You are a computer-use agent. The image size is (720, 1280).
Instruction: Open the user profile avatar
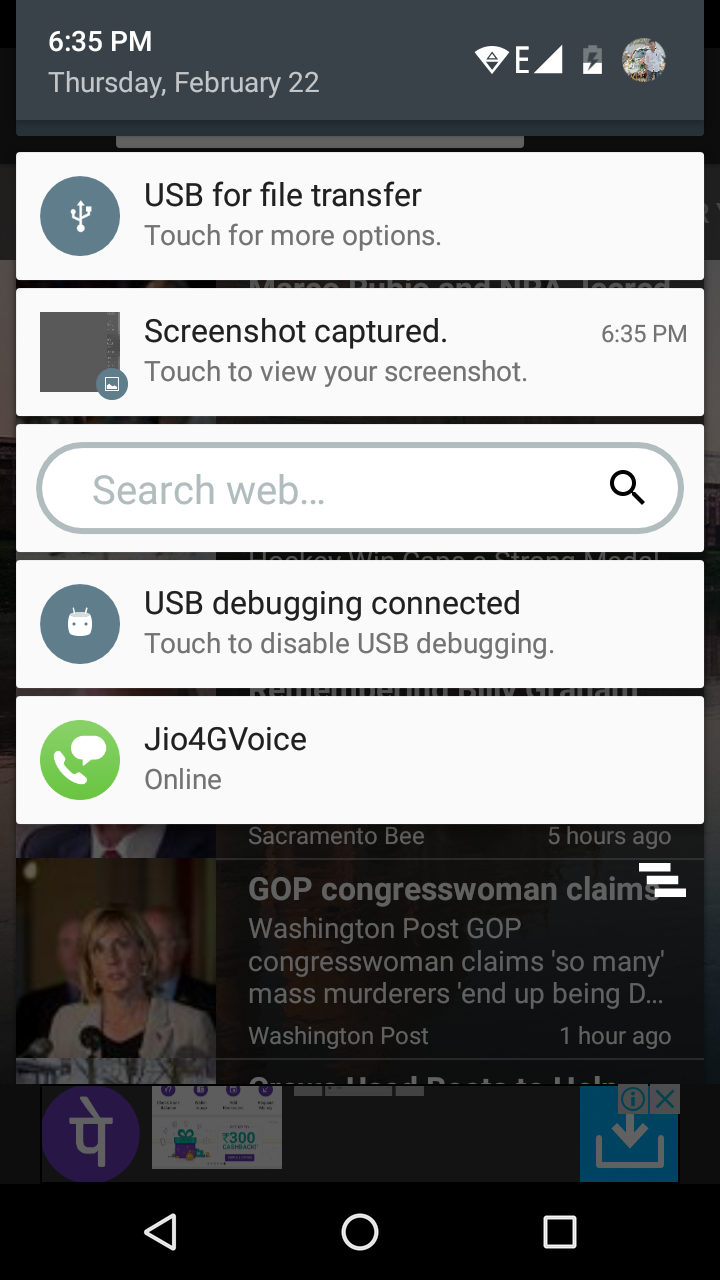[x=643, y=61]
